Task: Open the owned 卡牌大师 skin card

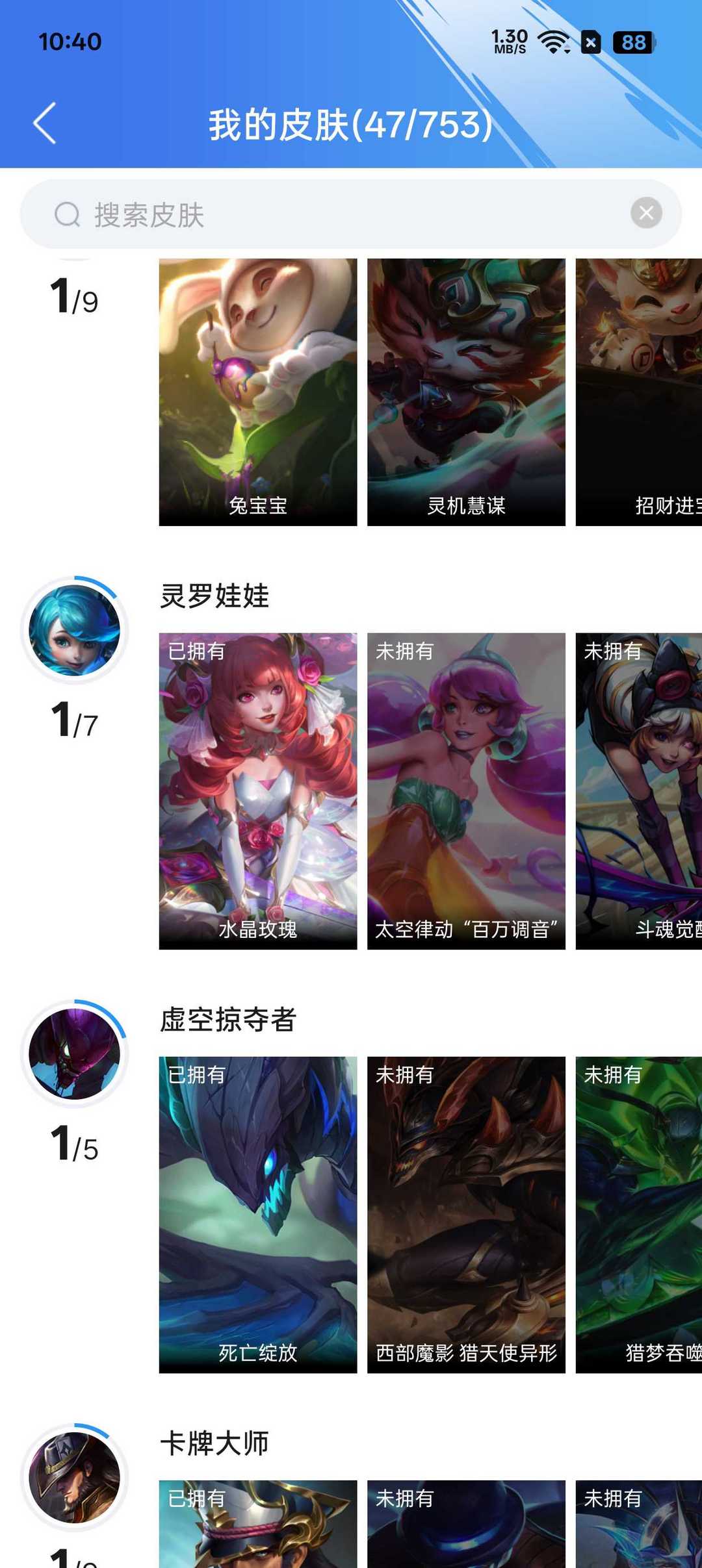Action: 258,1524
